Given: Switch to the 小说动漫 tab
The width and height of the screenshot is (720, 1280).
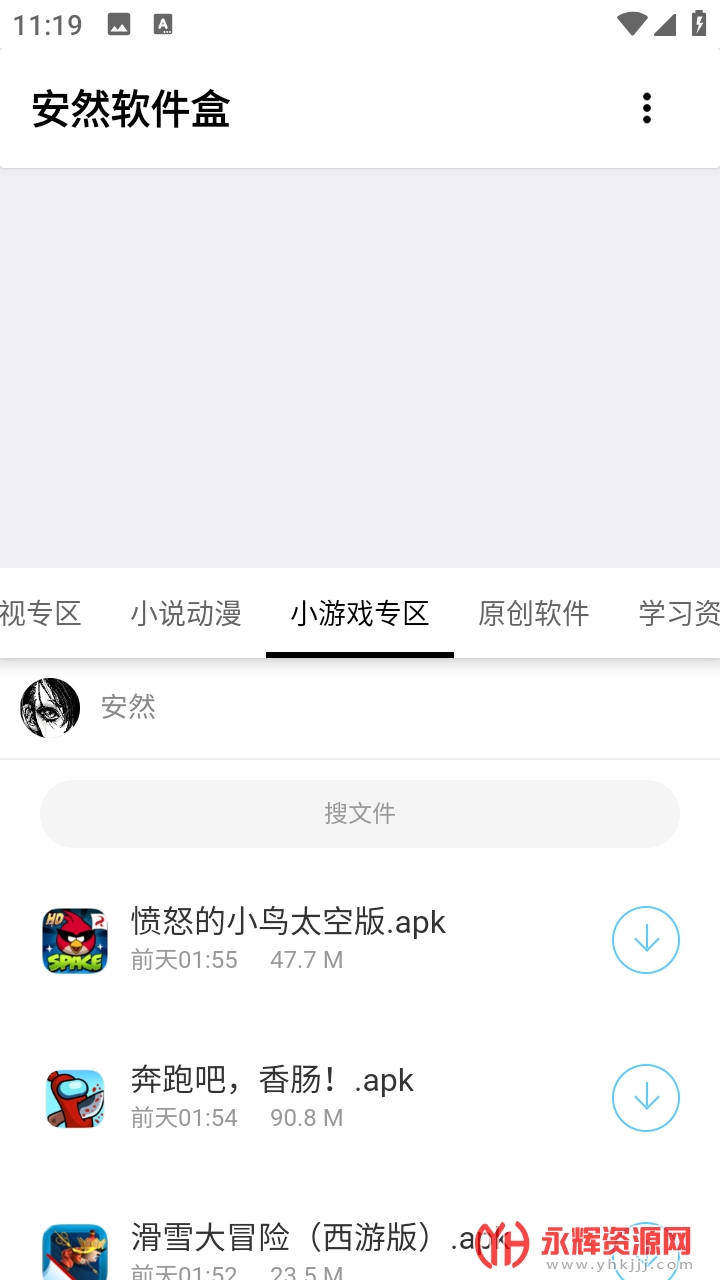Looking at the screenshot, I should [x=186, y=613].
